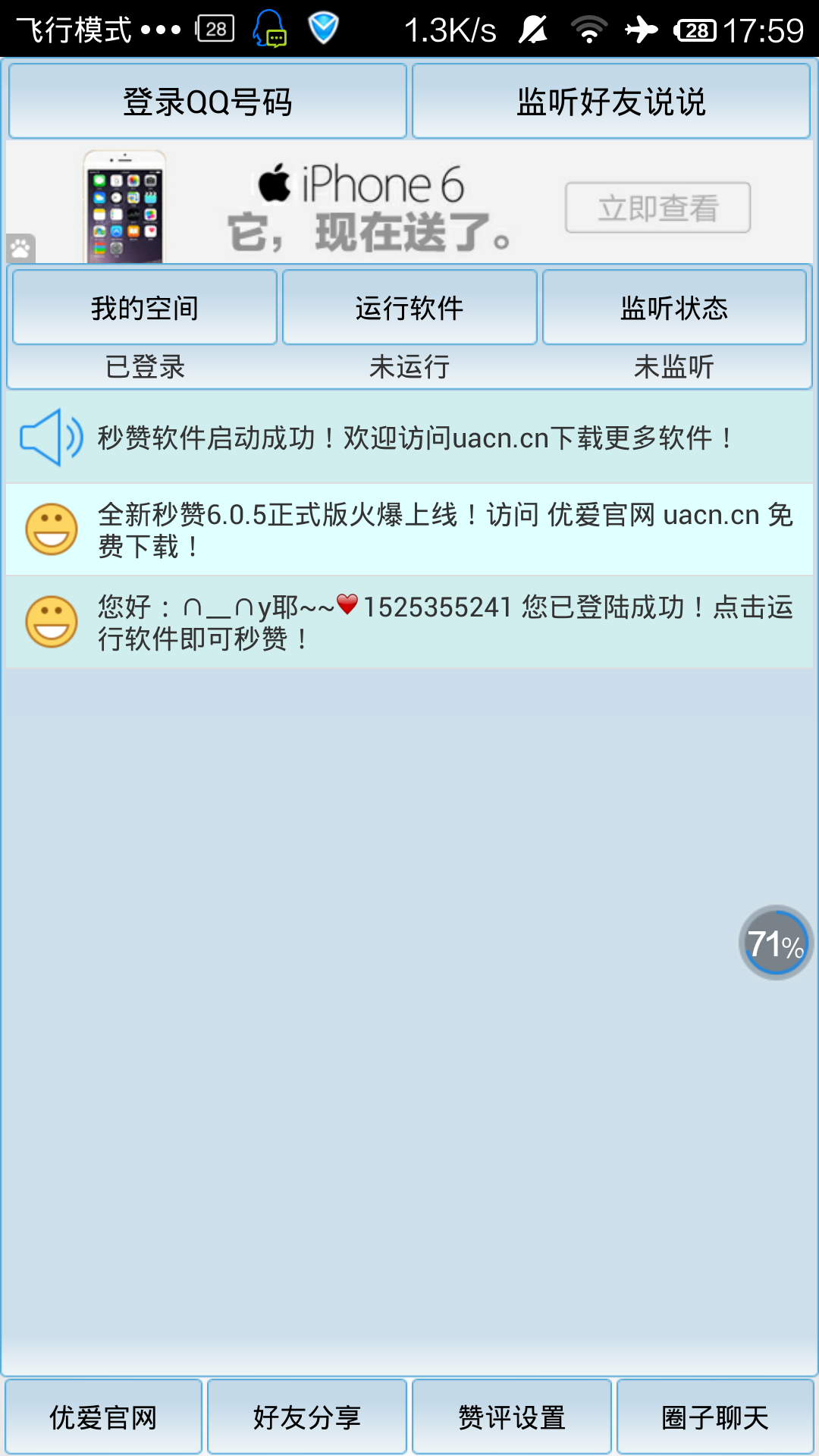
Task: Tap the 运行软件 button
Action: (x=409, y=308)
